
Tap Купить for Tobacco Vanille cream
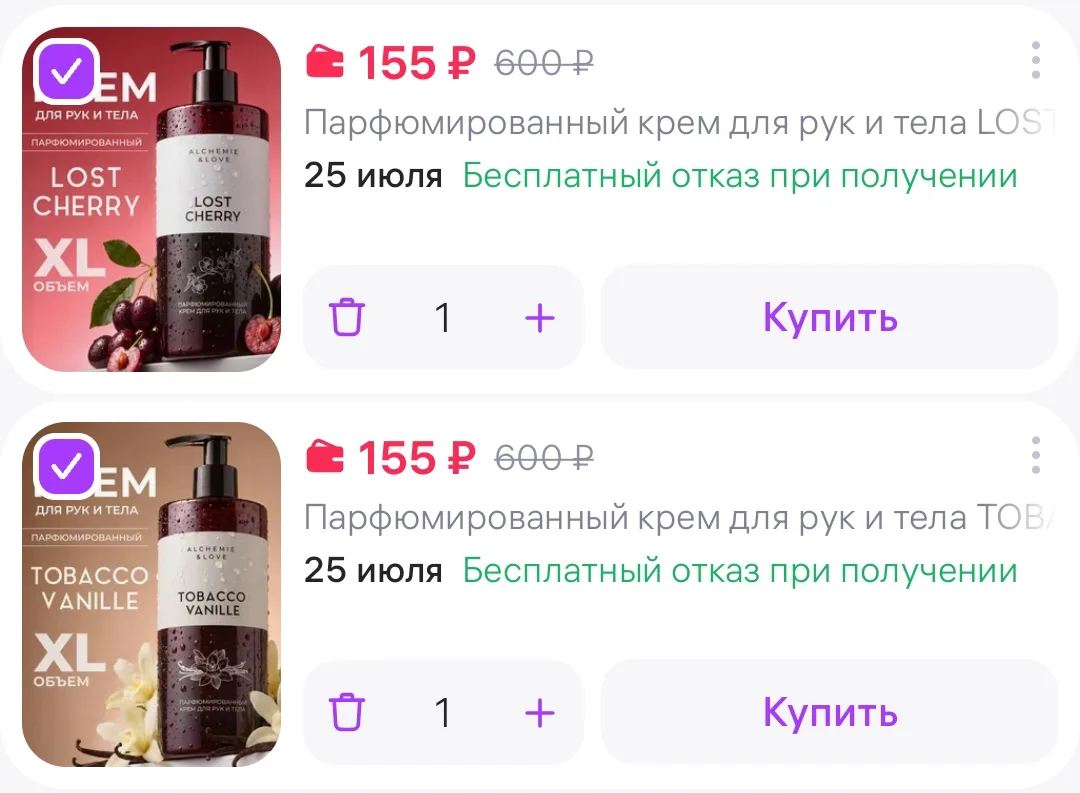tap(829, 712)
